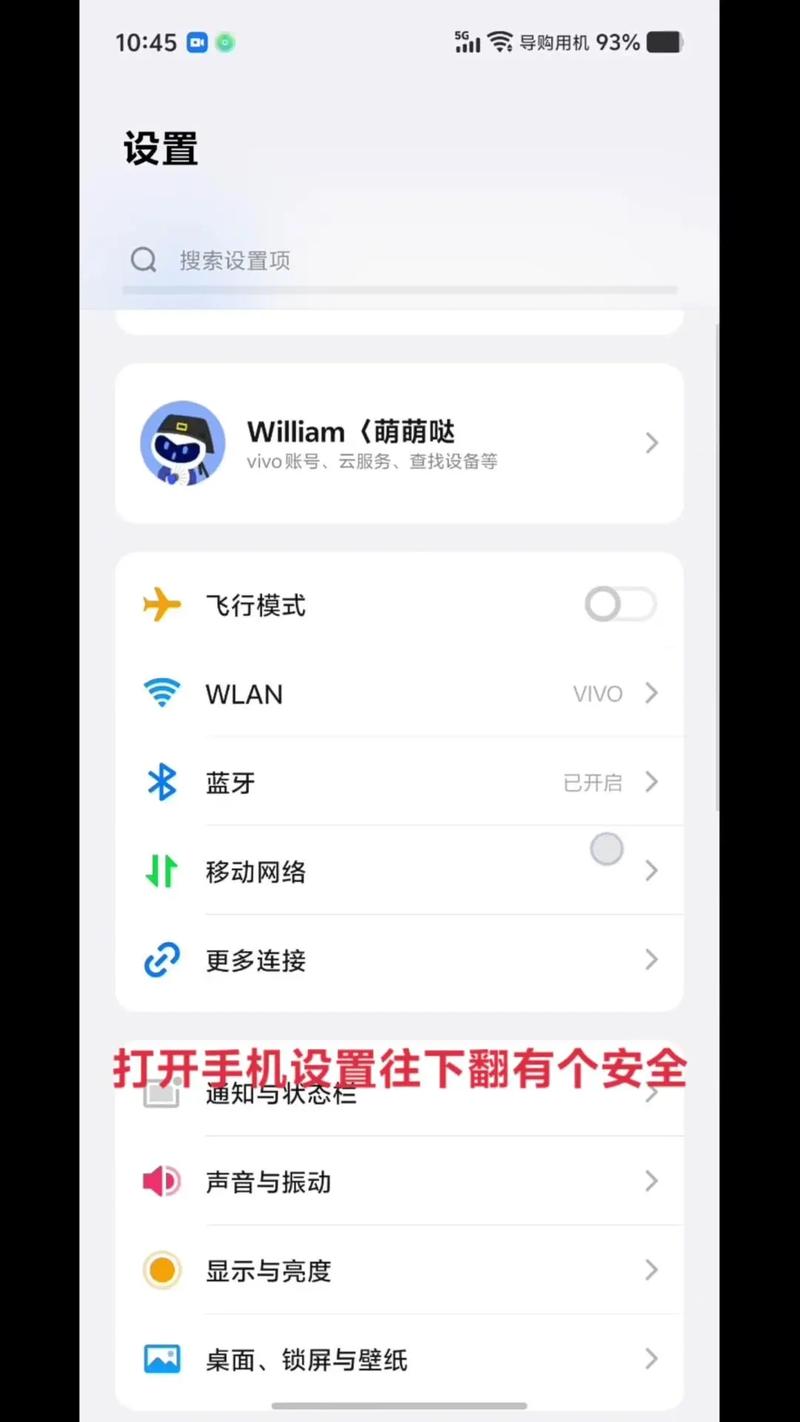Toggle airplane mode on
Viewport: 800px width, 1422px height.
click(619, 604)
